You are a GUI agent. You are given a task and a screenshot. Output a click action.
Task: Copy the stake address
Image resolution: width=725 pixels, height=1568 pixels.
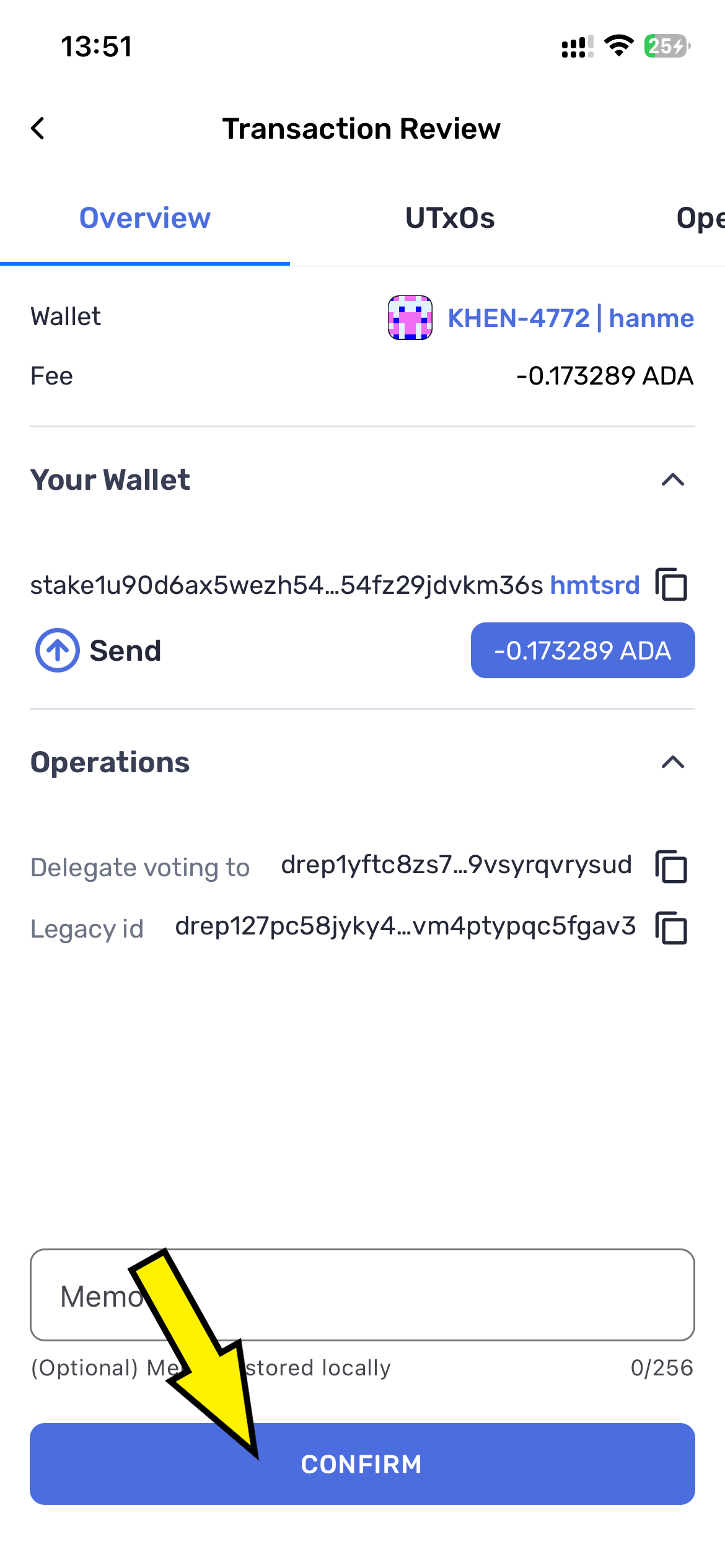672,585
